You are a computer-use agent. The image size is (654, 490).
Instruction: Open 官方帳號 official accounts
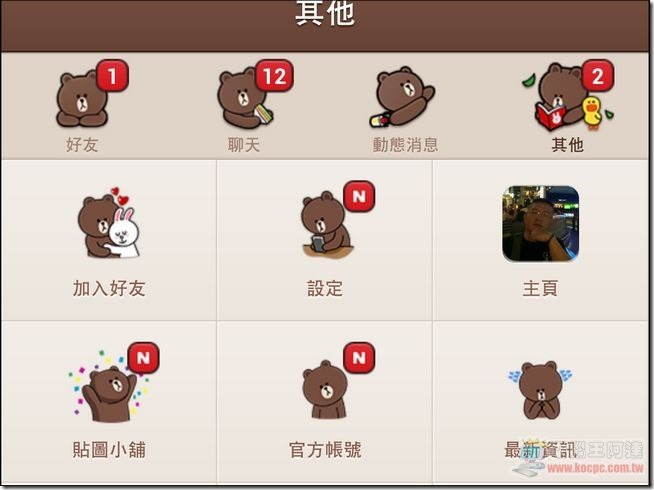324,400
